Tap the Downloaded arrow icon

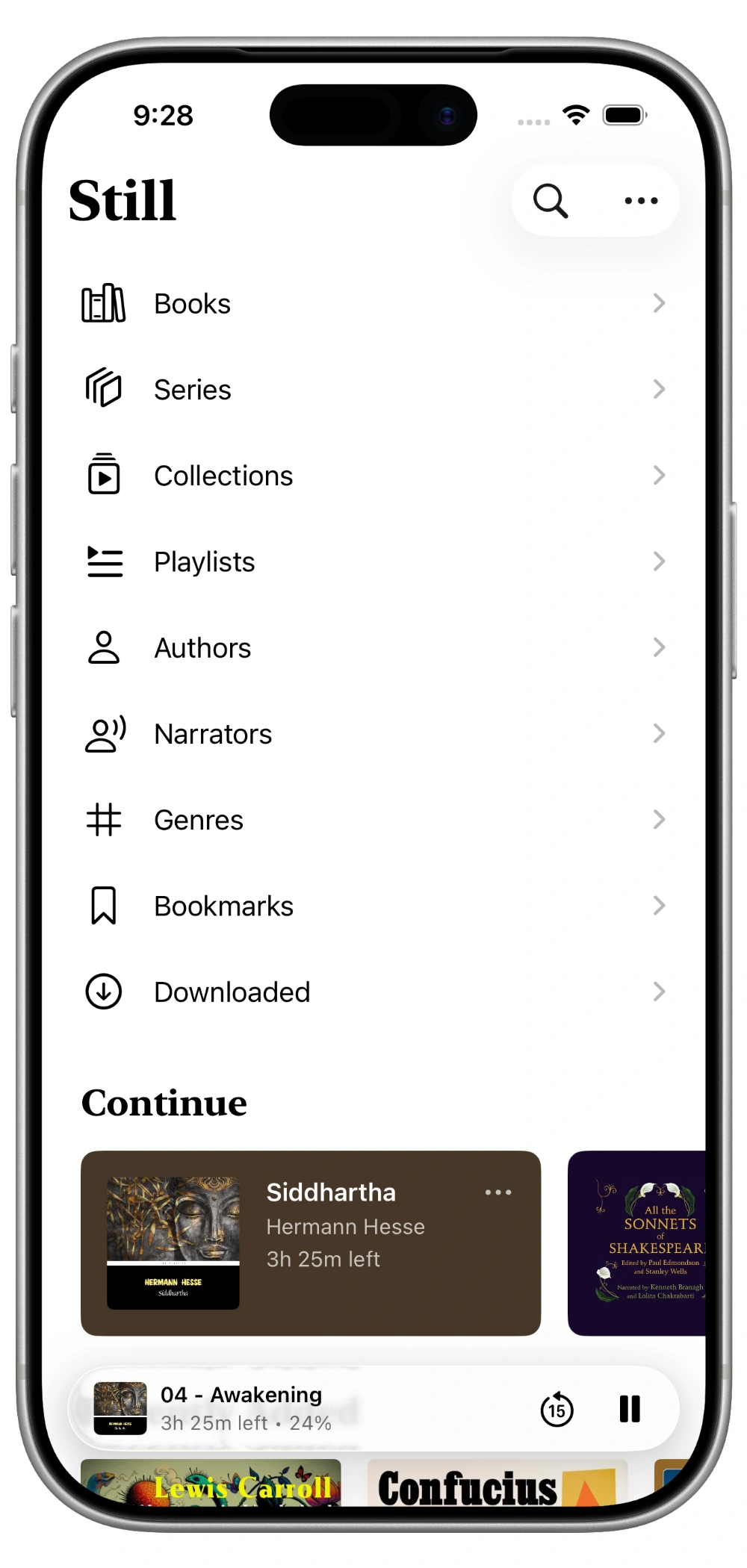103,992
